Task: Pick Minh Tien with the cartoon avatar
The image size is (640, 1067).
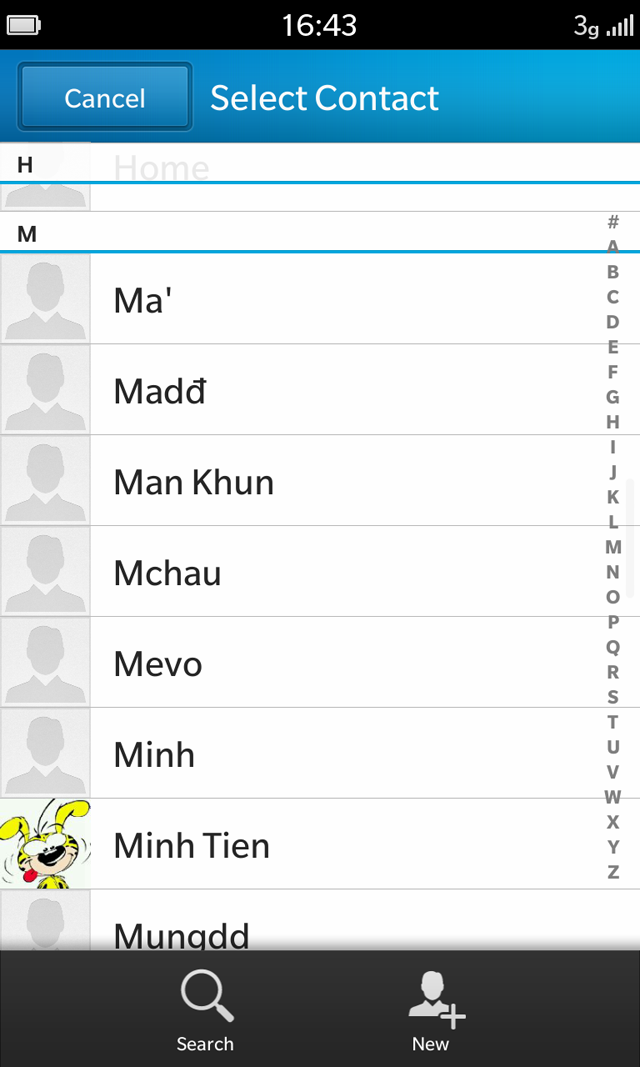Action: 320,844
